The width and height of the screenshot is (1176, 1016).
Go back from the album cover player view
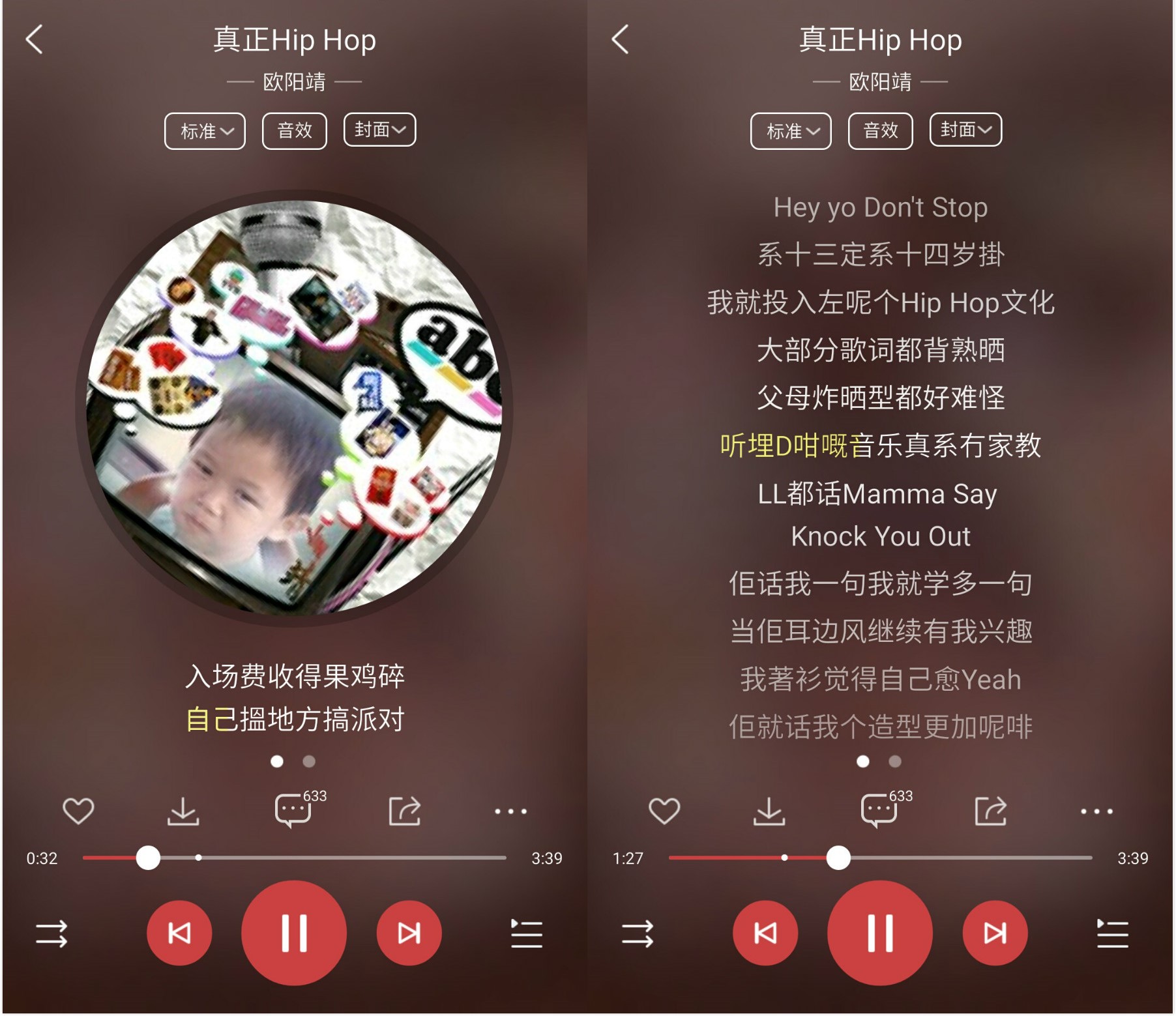point(34,40)
